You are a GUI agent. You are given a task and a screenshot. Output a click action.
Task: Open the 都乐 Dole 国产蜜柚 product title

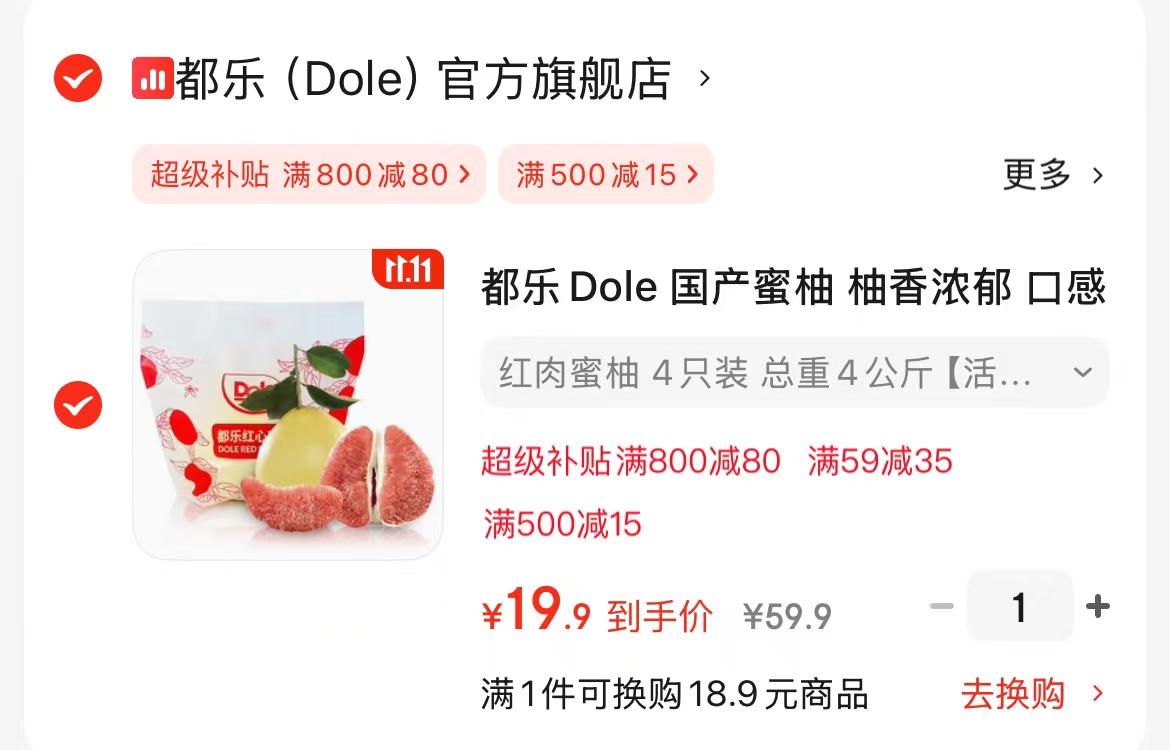(x=793, y=289)
